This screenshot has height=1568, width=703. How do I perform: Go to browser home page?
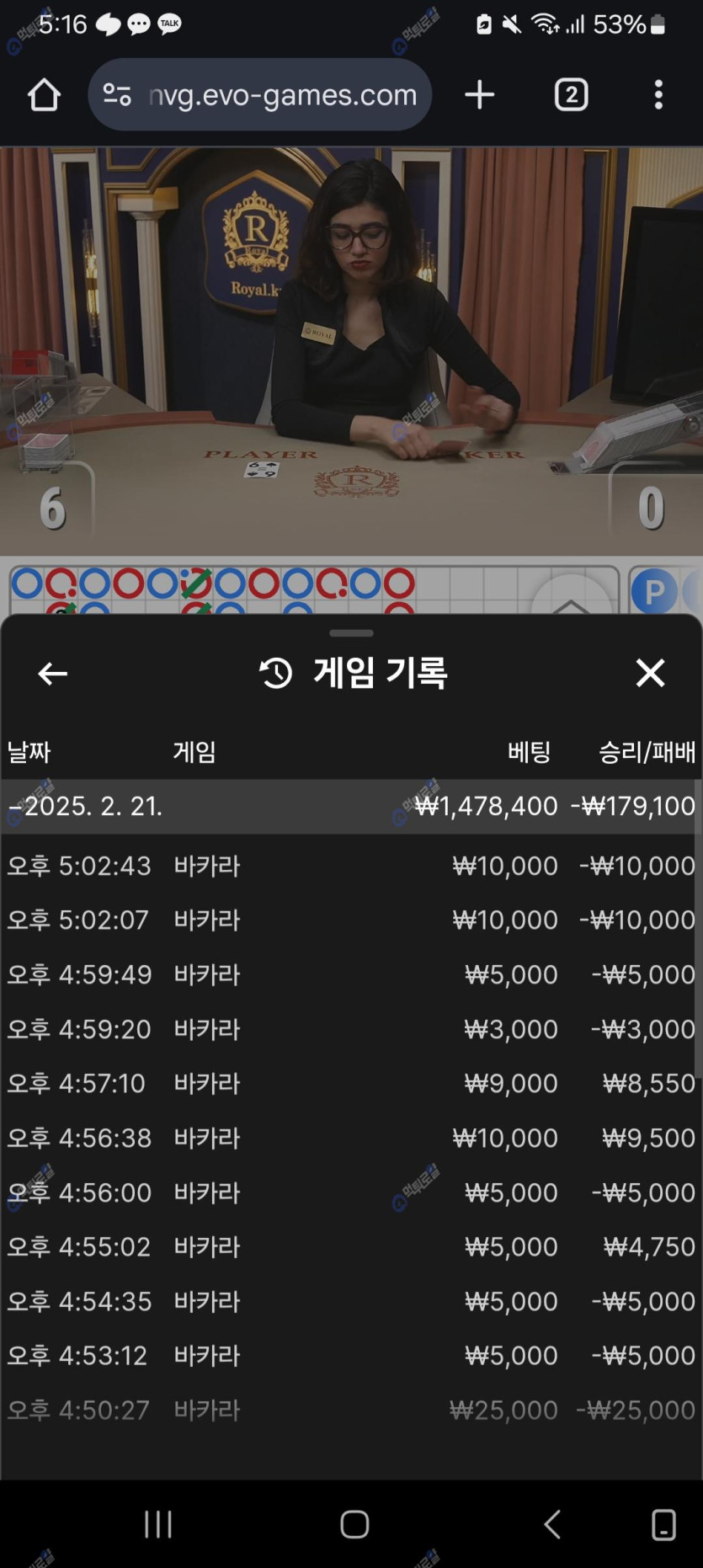pos(44,95)
